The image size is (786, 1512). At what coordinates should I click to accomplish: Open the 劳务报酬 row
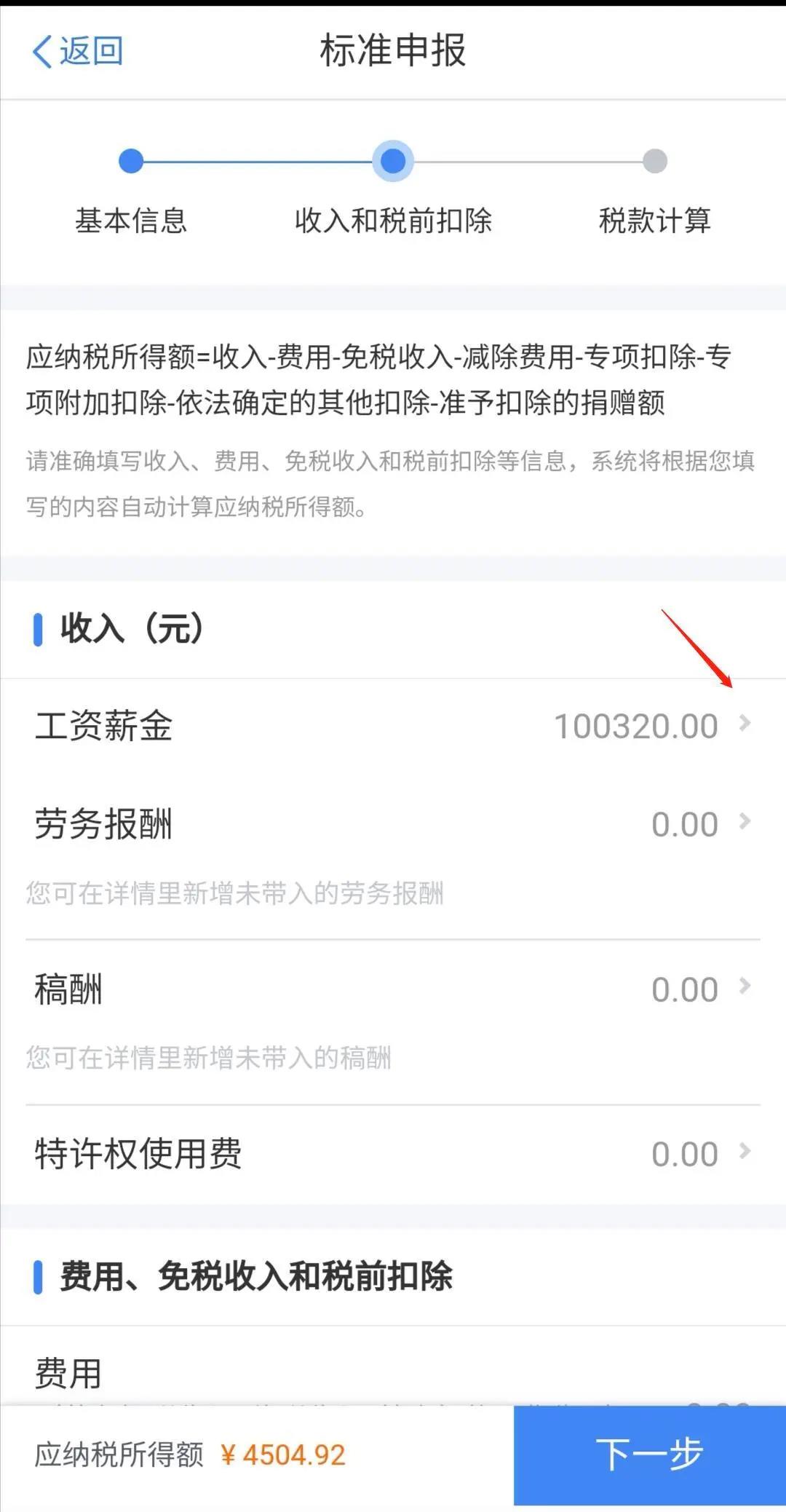[393, 823]
